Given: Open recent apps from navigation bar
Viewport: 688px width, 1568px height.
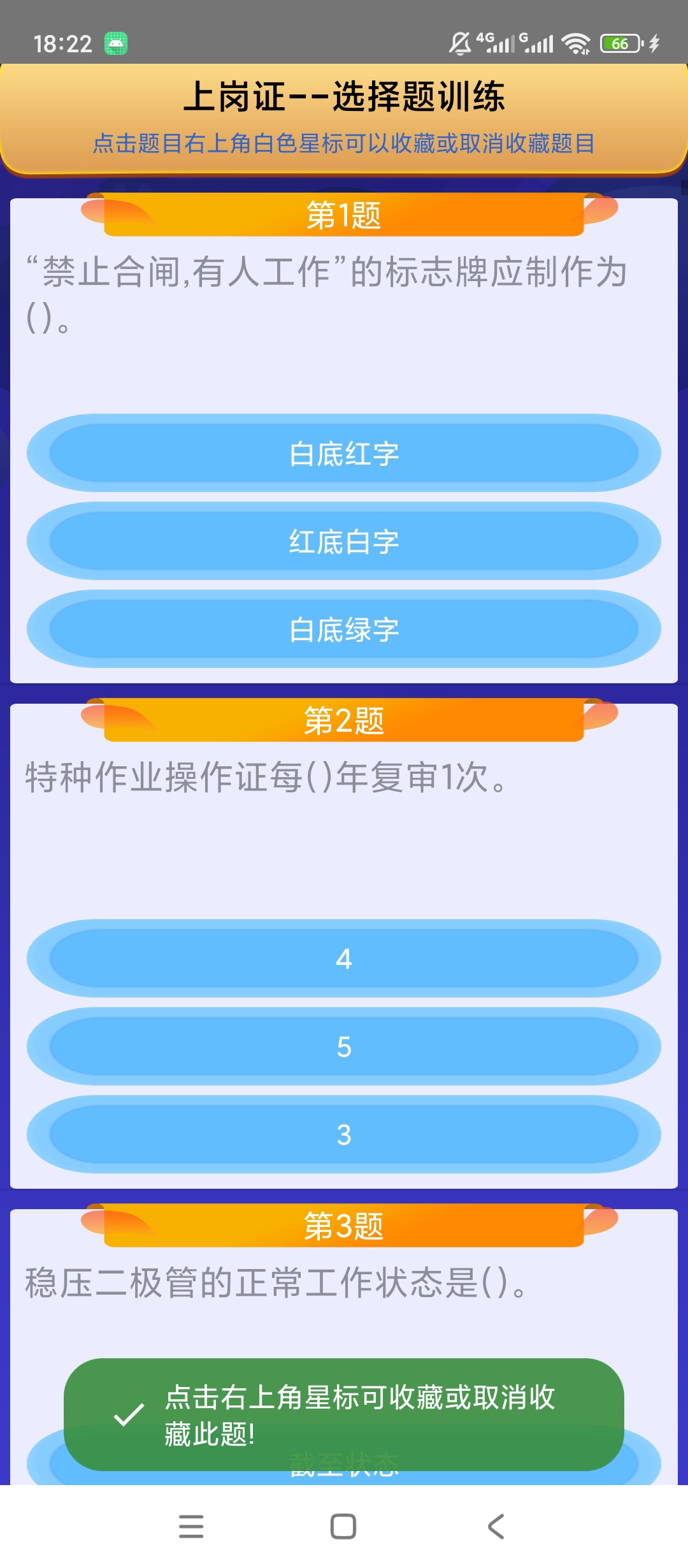Looking at the screenshot, I should [x=191, y=1527].
